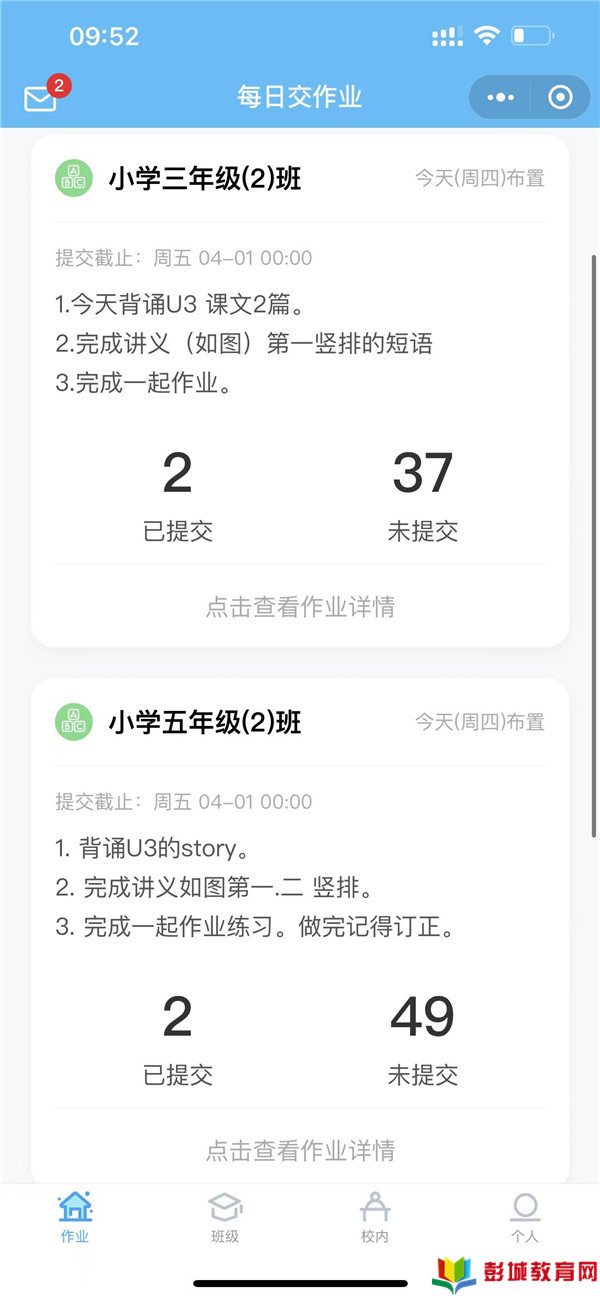Viewport: 600px width, 1298px height.
Task: Open the mini program more options menu
Action: (x=500, y=97)
